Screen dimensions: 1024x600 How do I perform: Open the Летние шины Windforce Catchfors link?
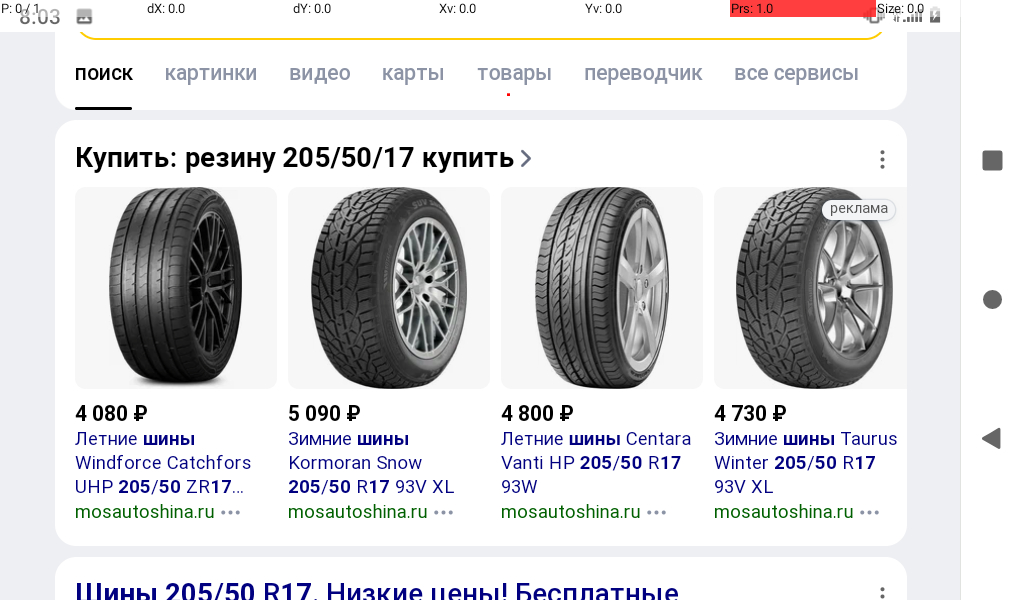[x=163, y=463]
